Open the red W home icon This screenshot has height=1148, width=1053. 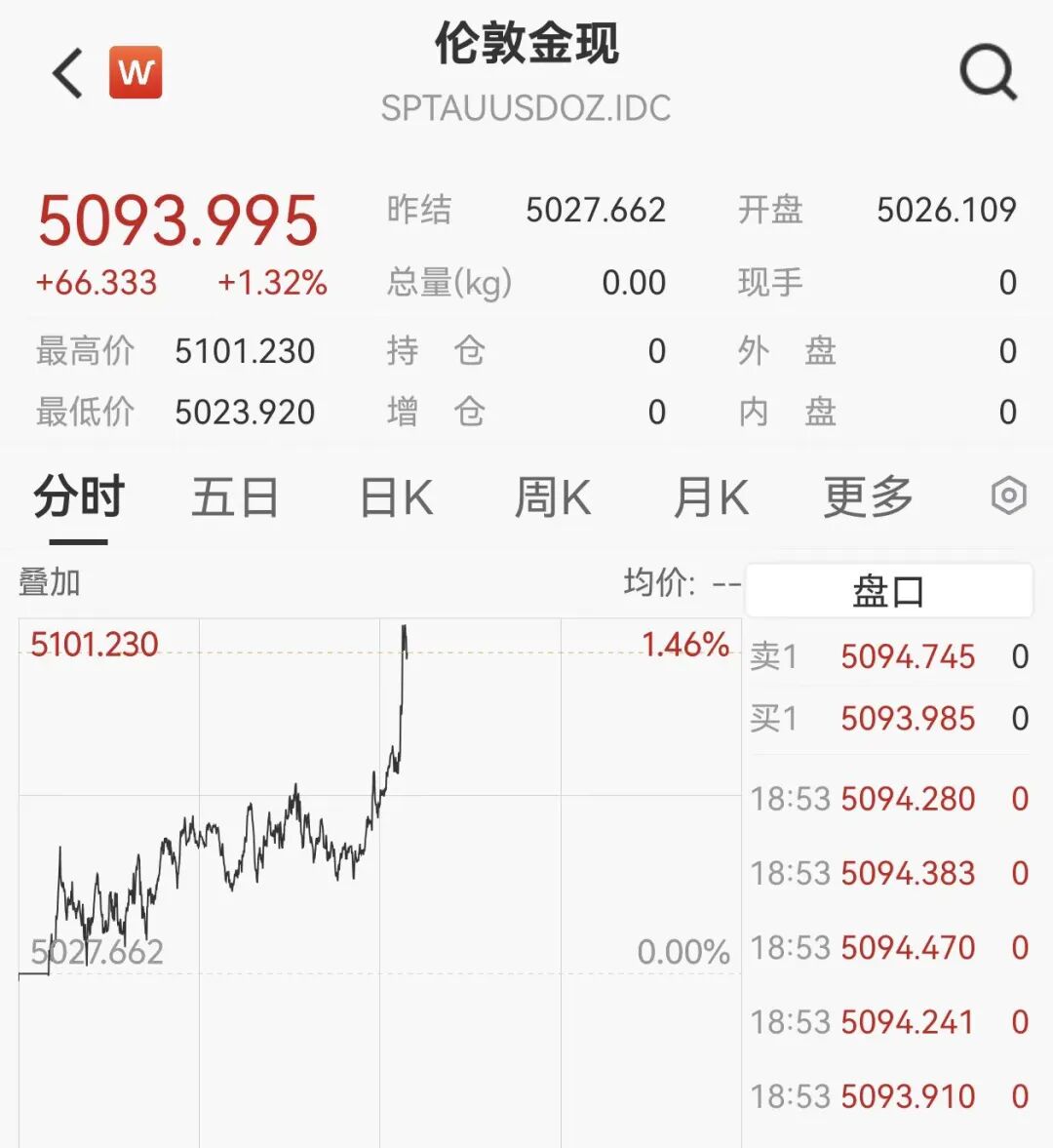tap(136, 73)
